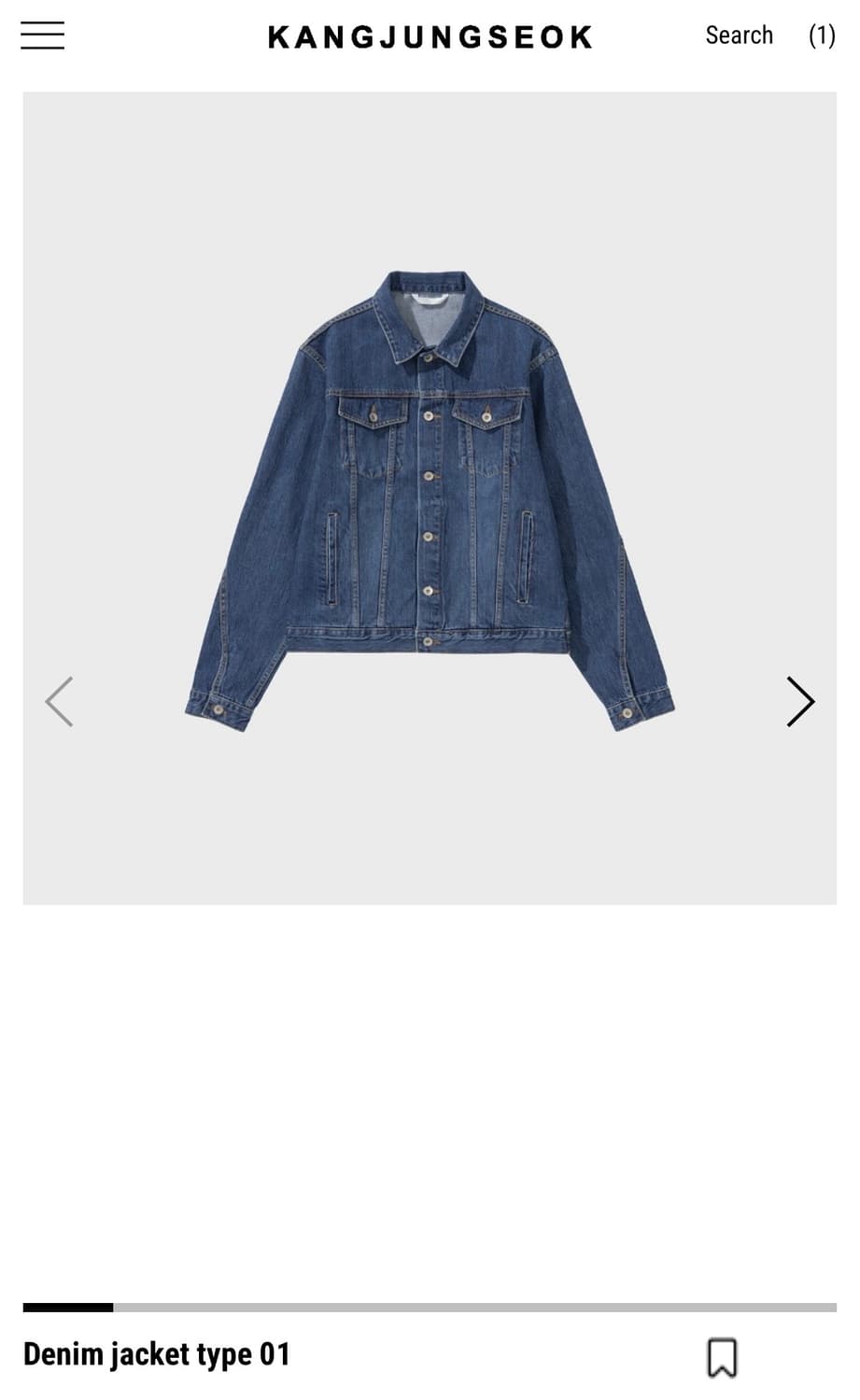Open the denim jacket product photo
Image resolution: width=860 pixels, height=1400 pixels.
(x=430, y=498)
